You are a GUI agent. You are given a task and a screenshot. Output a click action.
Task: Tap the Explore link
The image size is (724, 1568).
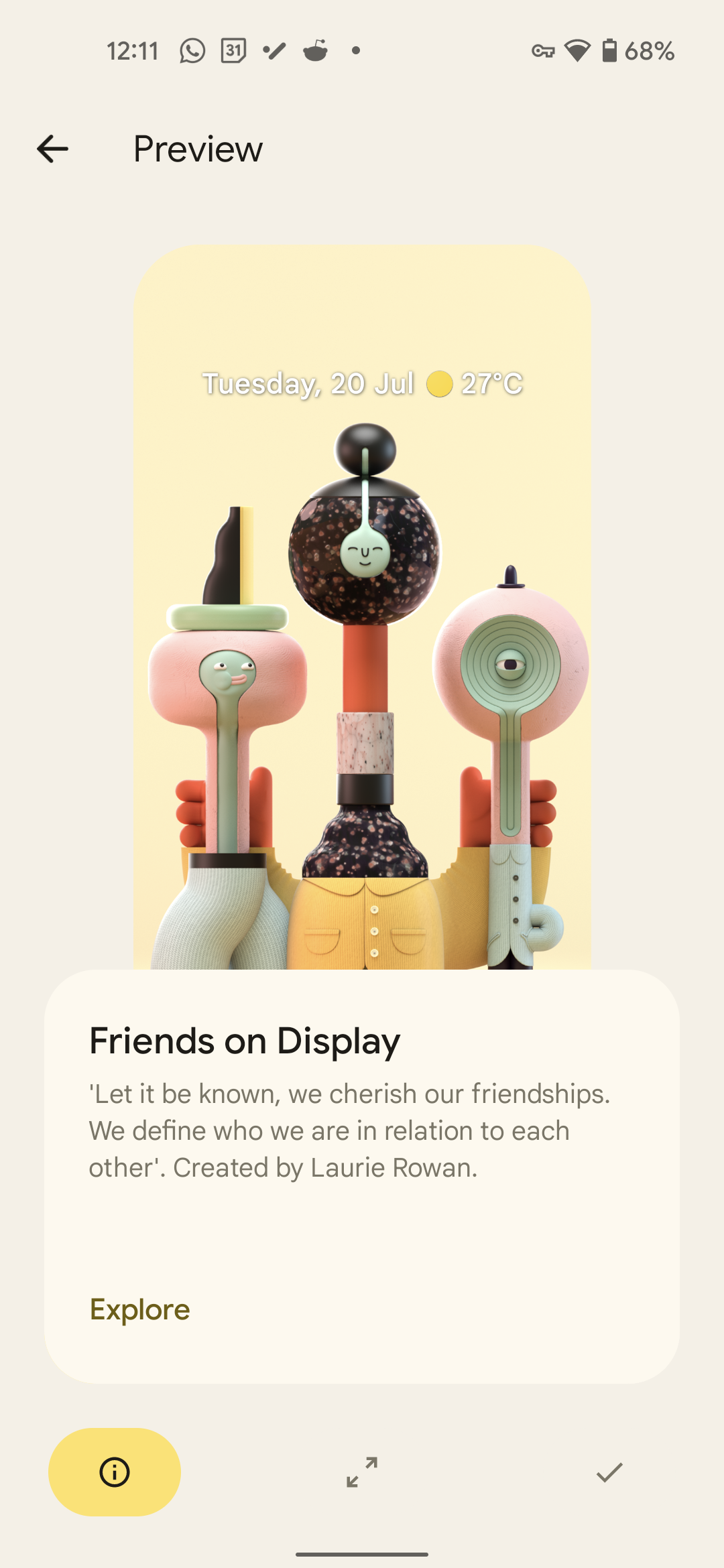140,1309
